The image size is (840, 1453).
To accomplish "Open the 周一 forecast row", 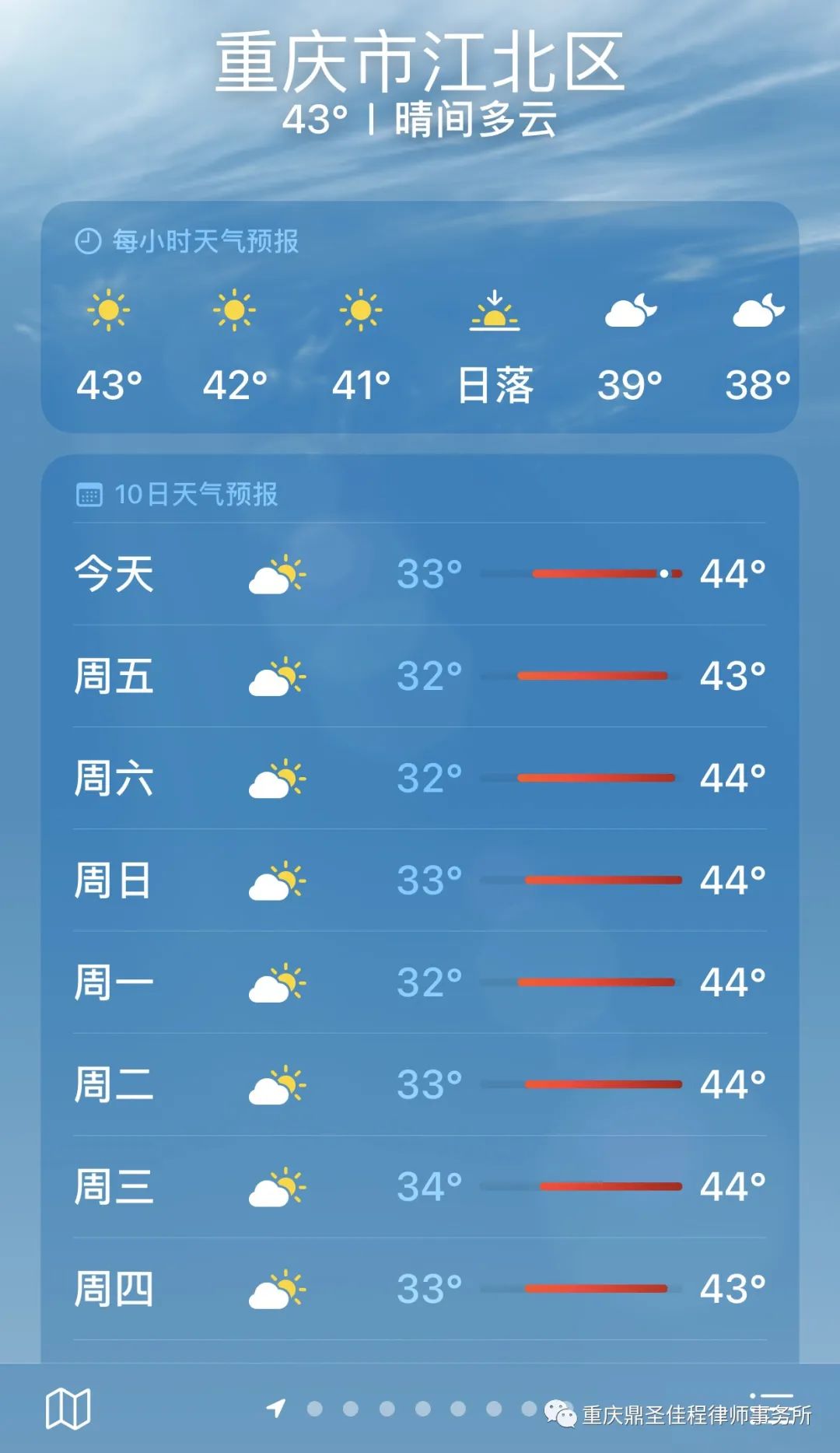I will 420,982.
